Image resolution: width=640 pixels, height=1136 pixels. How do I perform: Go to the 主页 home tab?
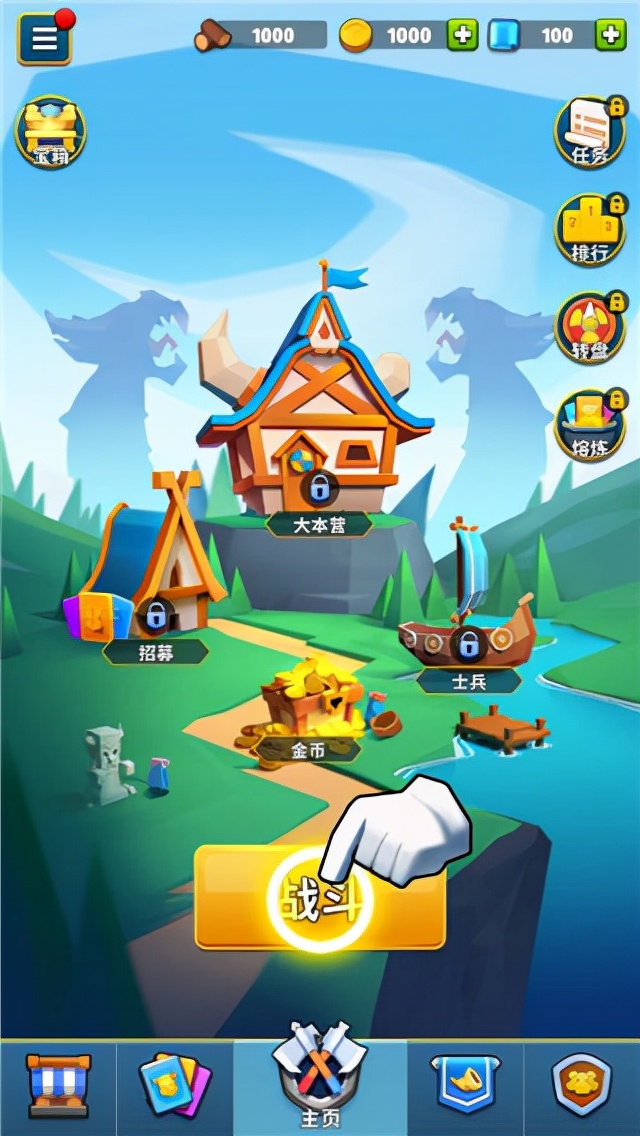[320, 1080]
